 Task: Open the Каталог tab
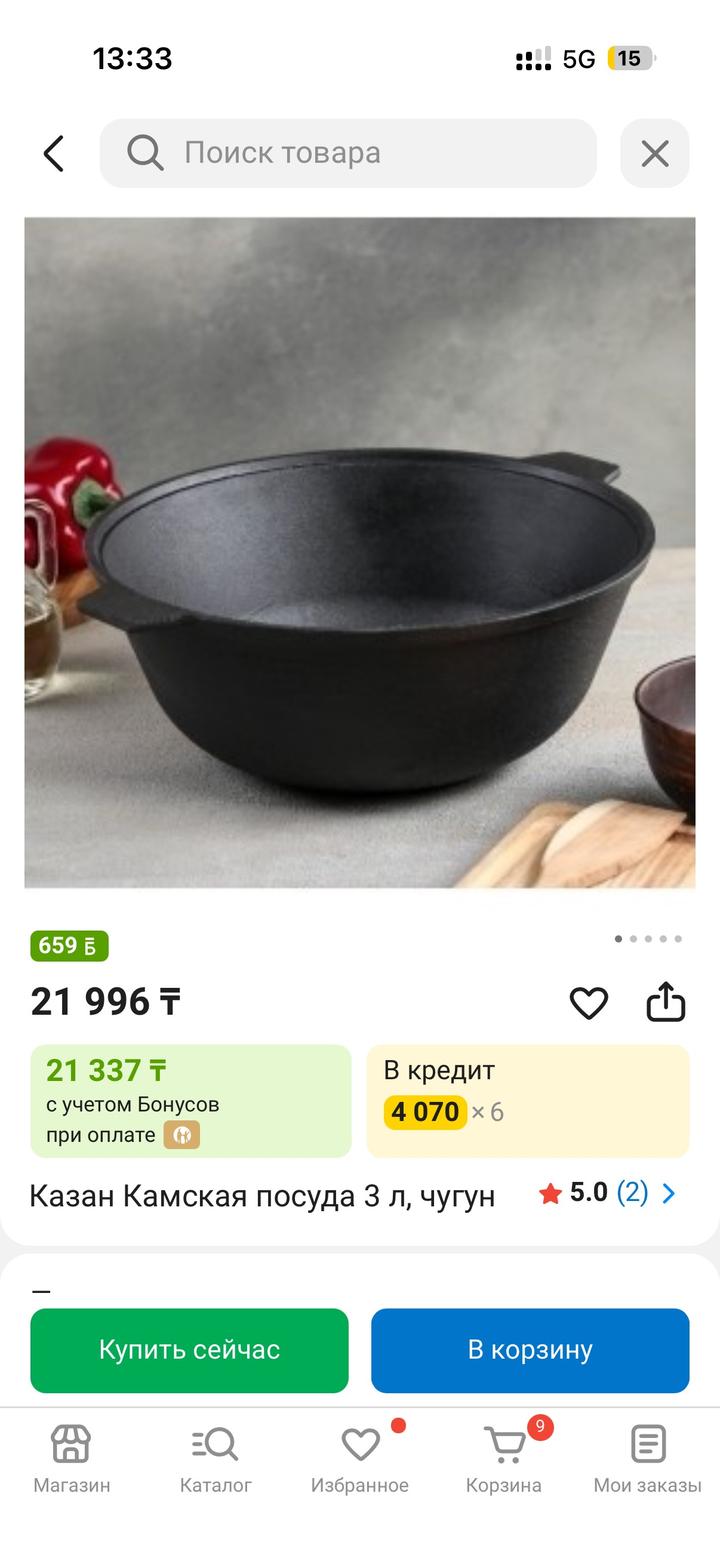click(216, 1458)
